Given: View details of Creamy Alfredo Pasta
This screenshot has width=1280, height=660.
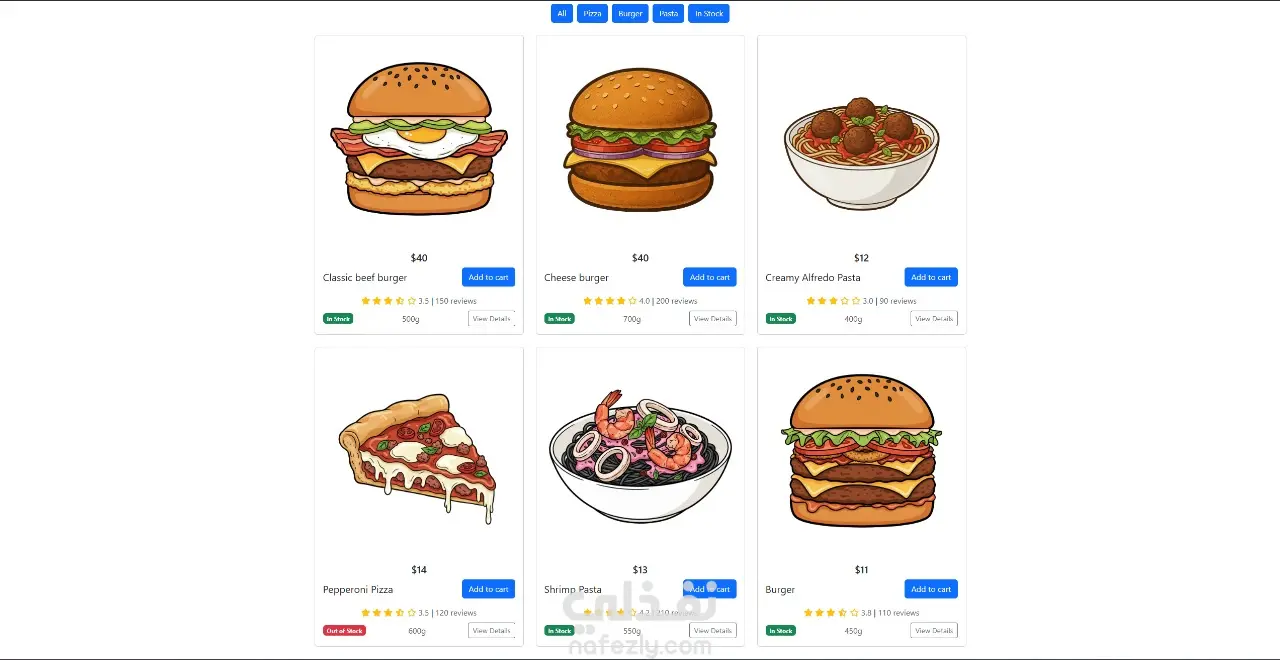Looking at the screenshot, I should 934,319.
